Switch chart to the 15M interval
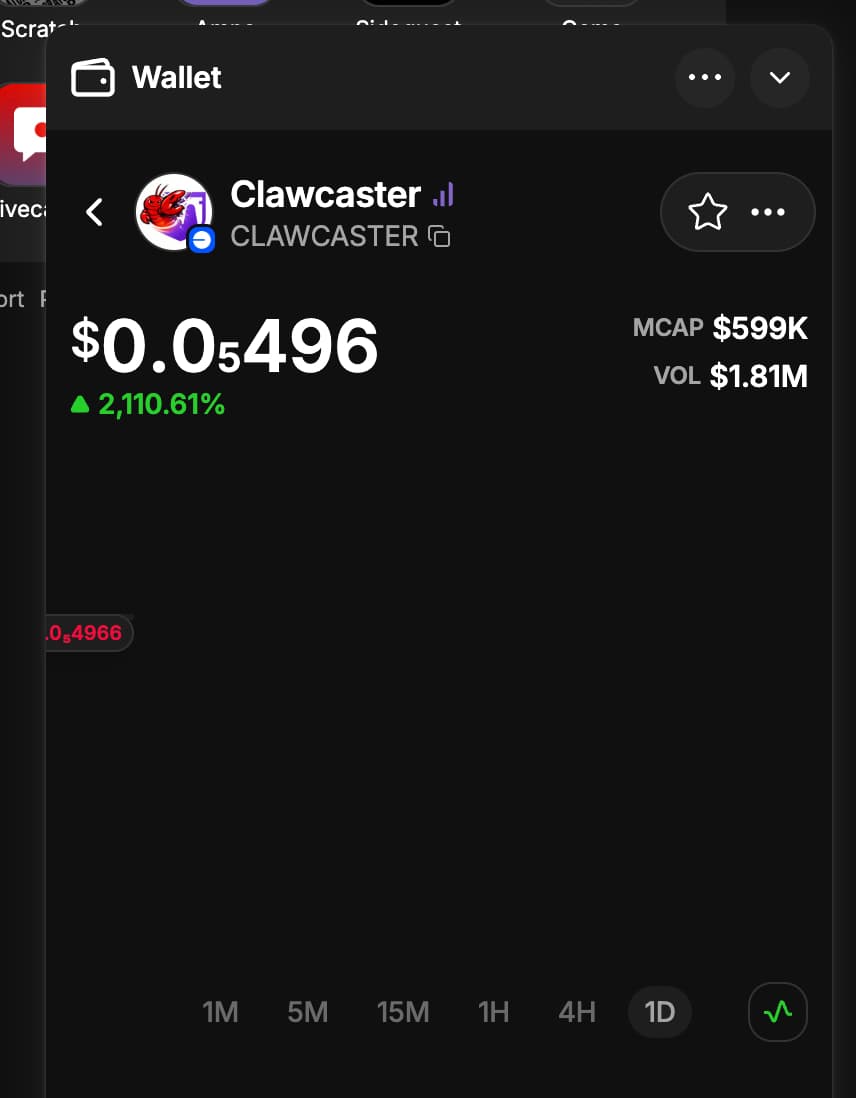856x1098 pixels. pyautogui.click(x=403, y=1012)
